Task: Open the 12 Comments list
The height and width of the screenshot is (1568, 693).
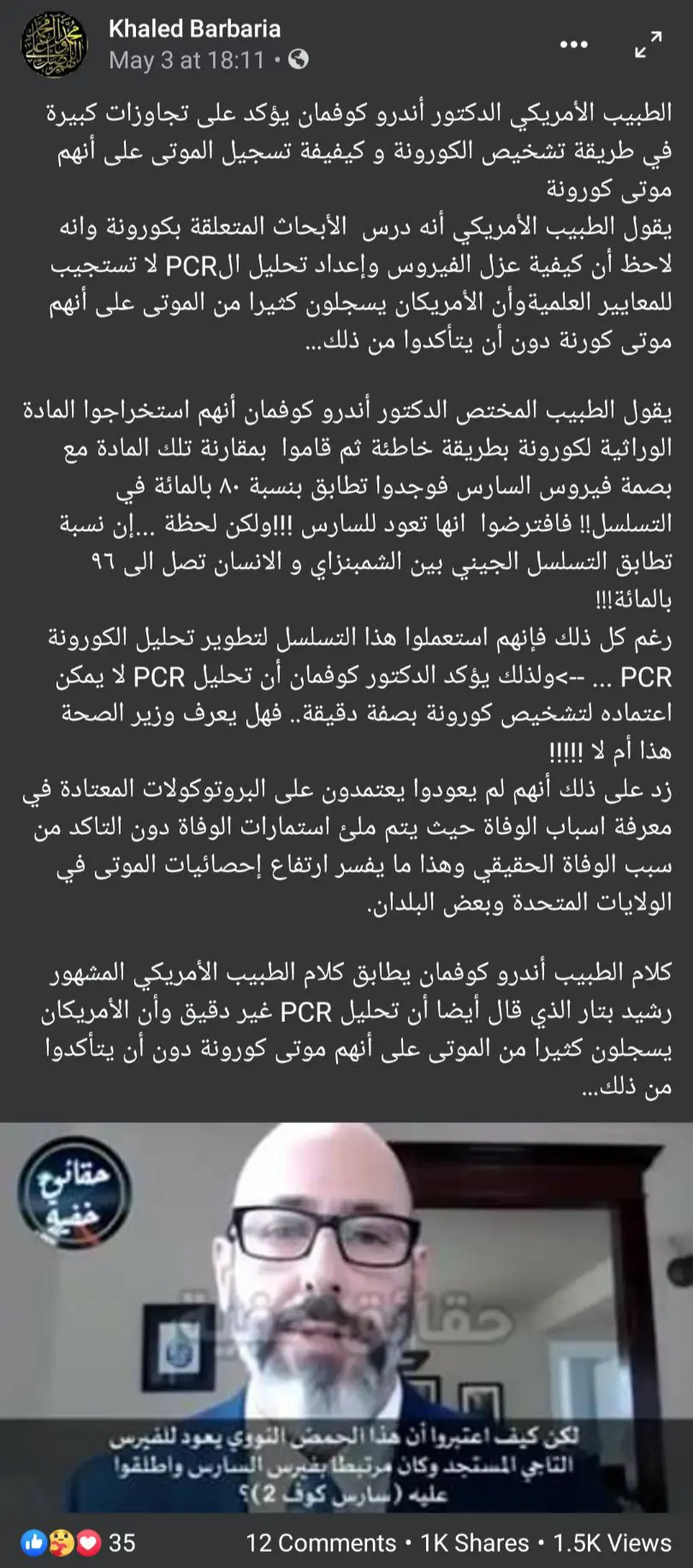Action: click(x=321, y=1542)
